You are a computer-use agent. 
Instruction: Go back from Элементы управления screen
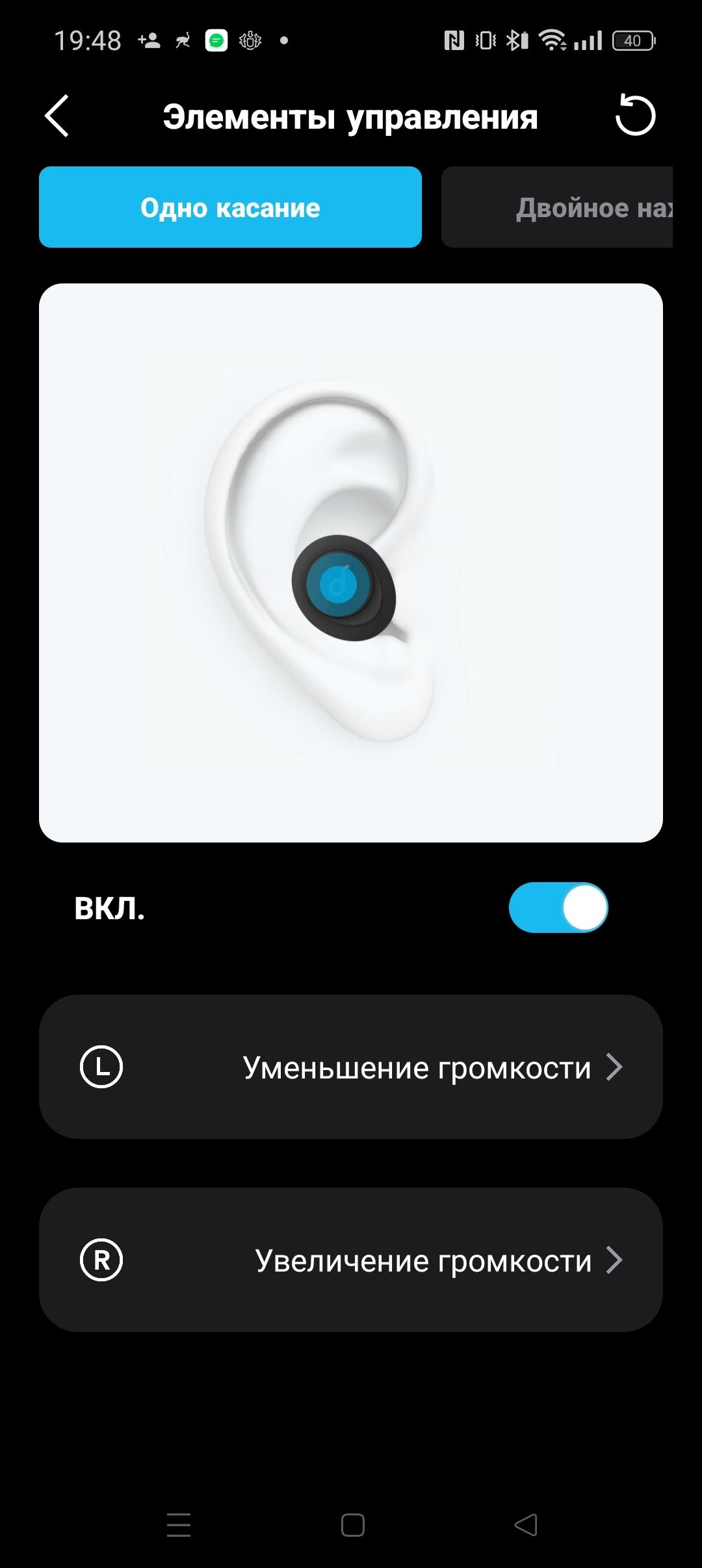[57, 116]
